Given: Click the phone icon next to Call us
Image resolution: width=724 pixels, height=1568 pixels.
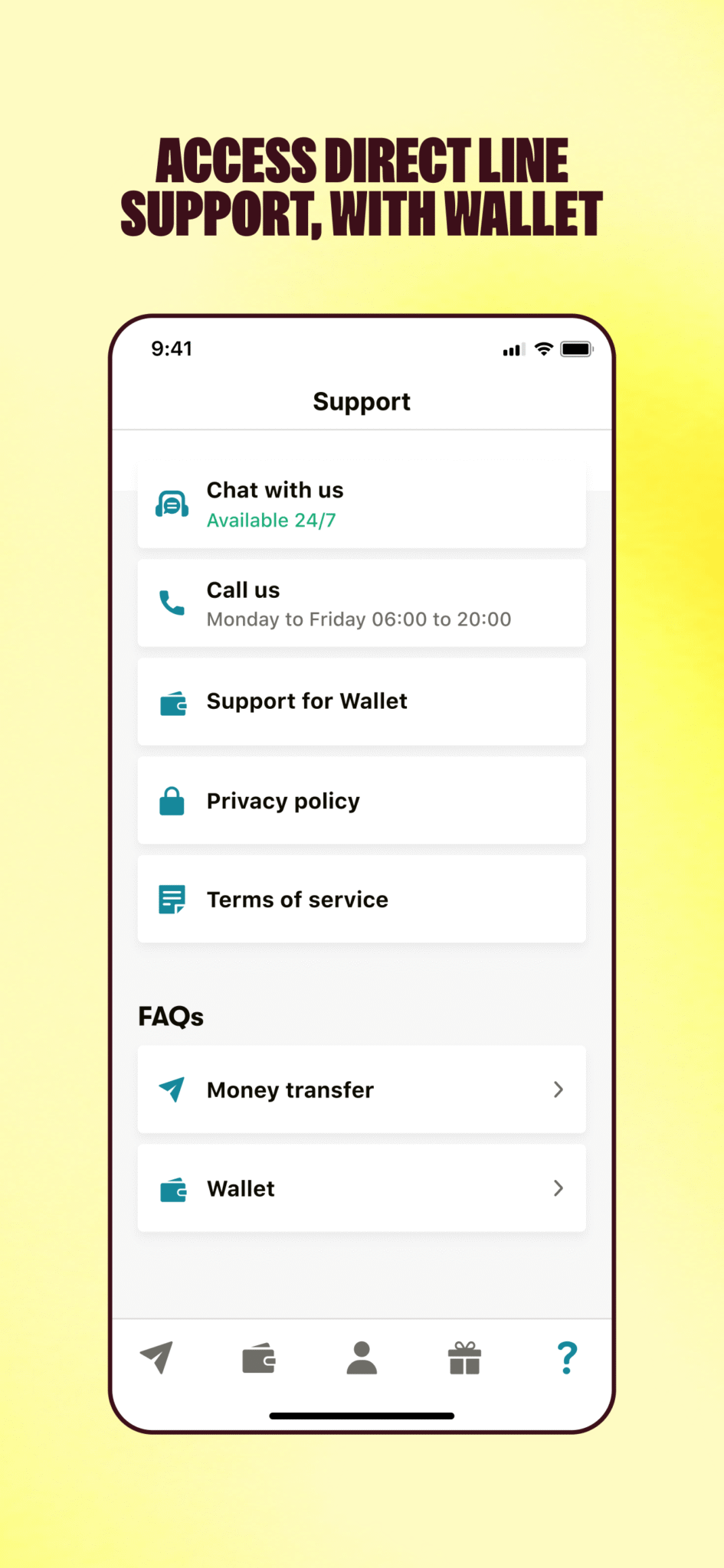Looking at the screenshot, I should [172, 603].
